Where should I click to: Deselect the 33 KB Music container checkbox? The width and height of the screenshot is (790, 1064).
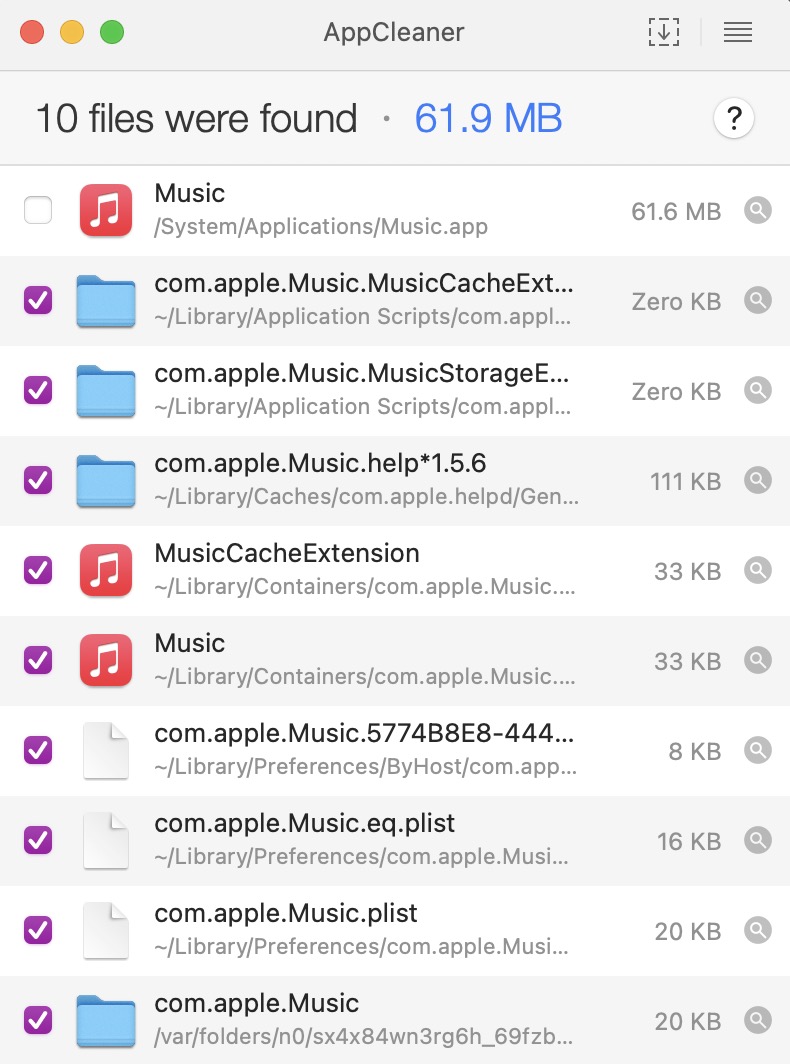(x=38, y=661)
